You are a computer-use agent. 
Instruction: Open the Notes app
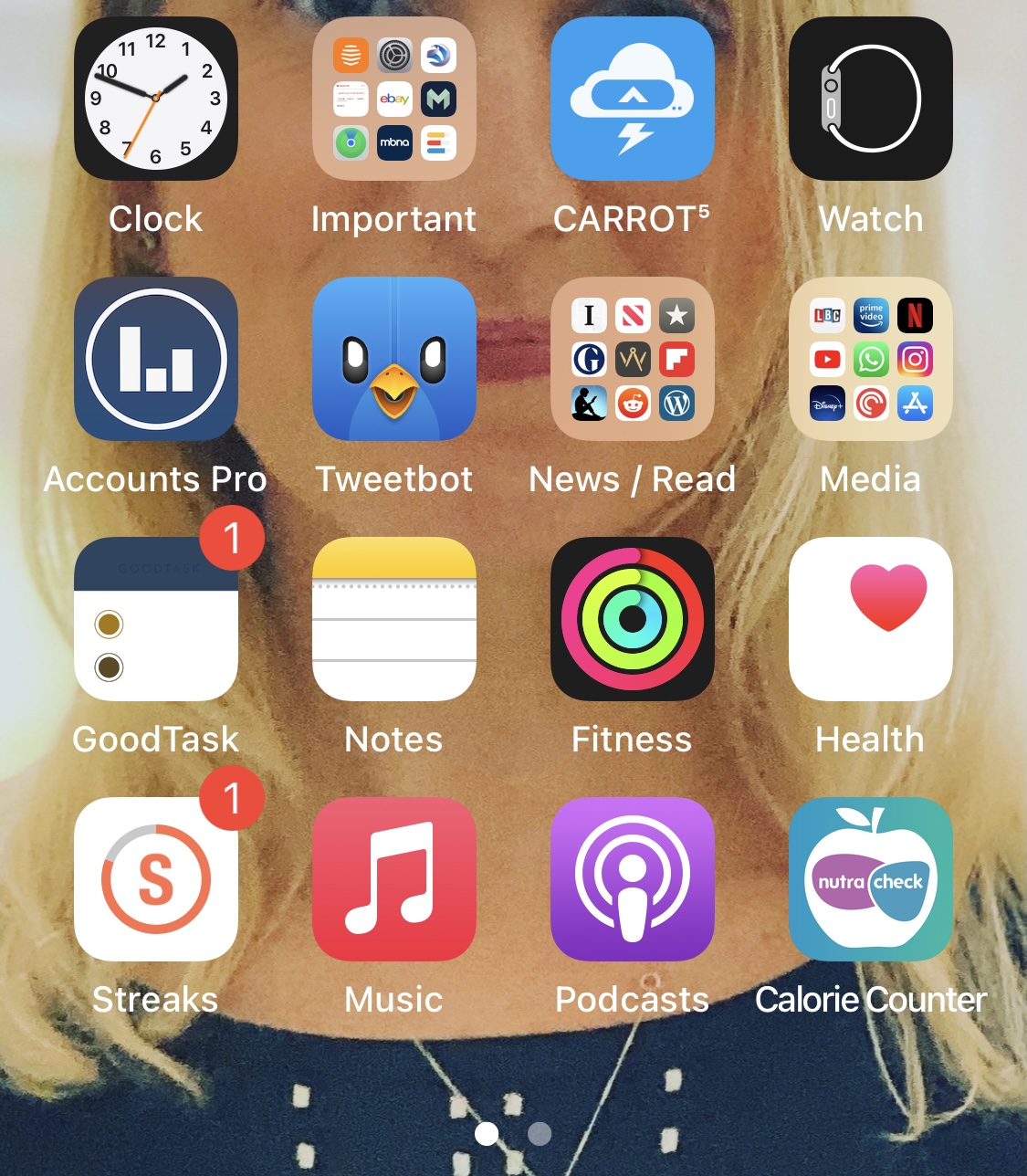click(x=394, y=619)
